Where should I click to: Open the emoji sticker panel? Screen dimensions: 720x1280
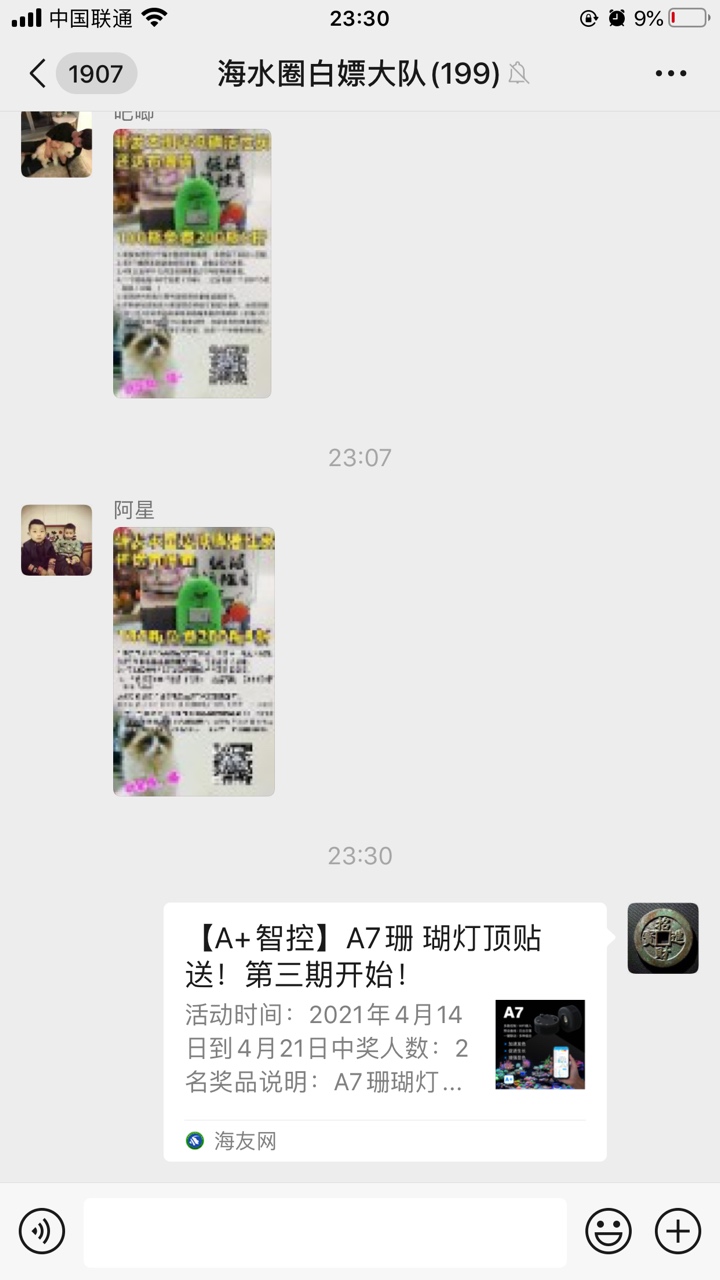pyautogui.click(x=608, y=1231)
